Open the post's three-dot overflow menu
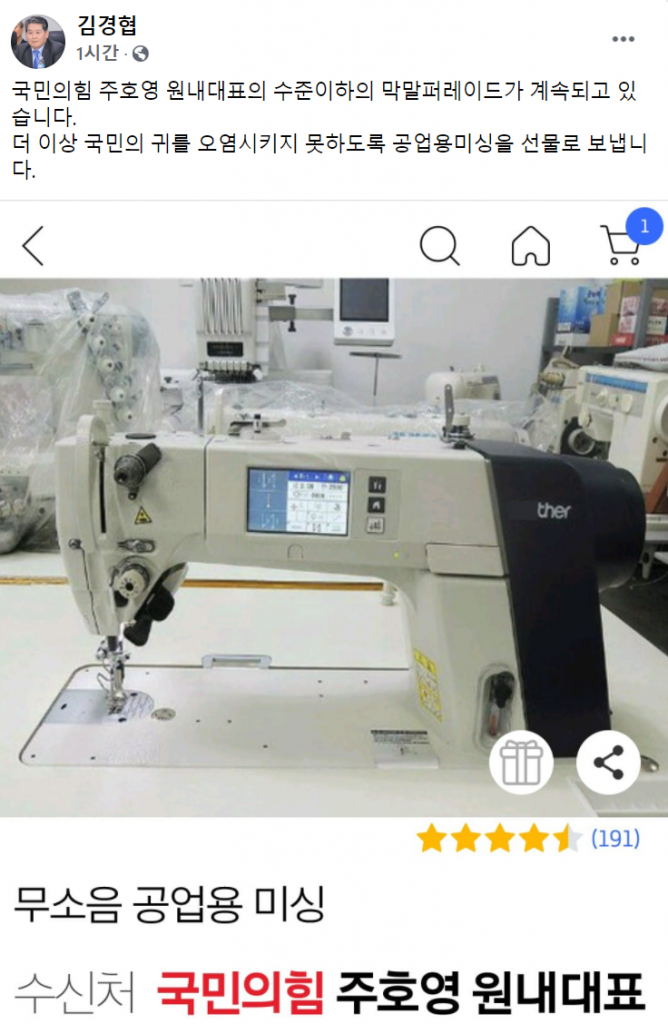The image size is (668, 1024). [x=623, y=40]
